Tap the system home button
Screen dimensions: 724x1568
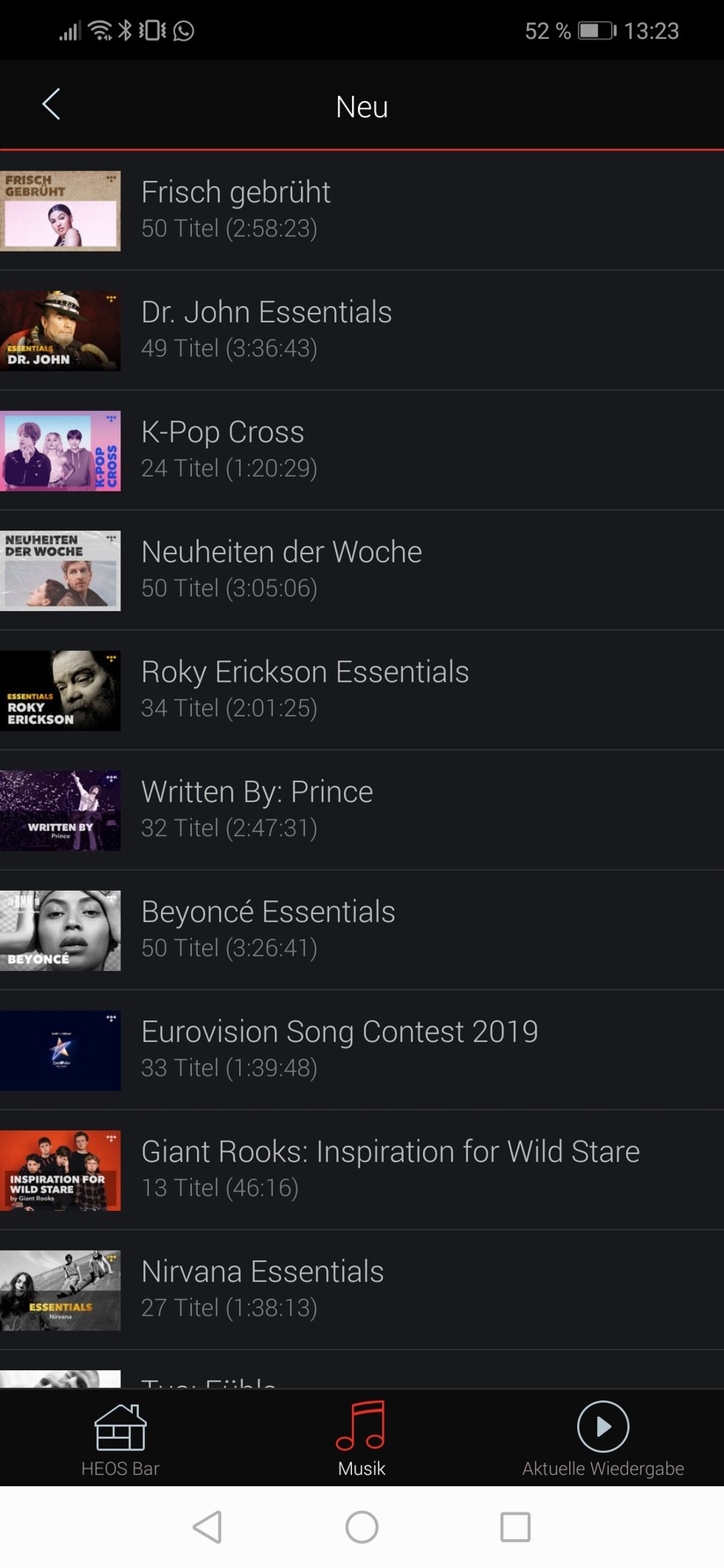point(362,1528)
